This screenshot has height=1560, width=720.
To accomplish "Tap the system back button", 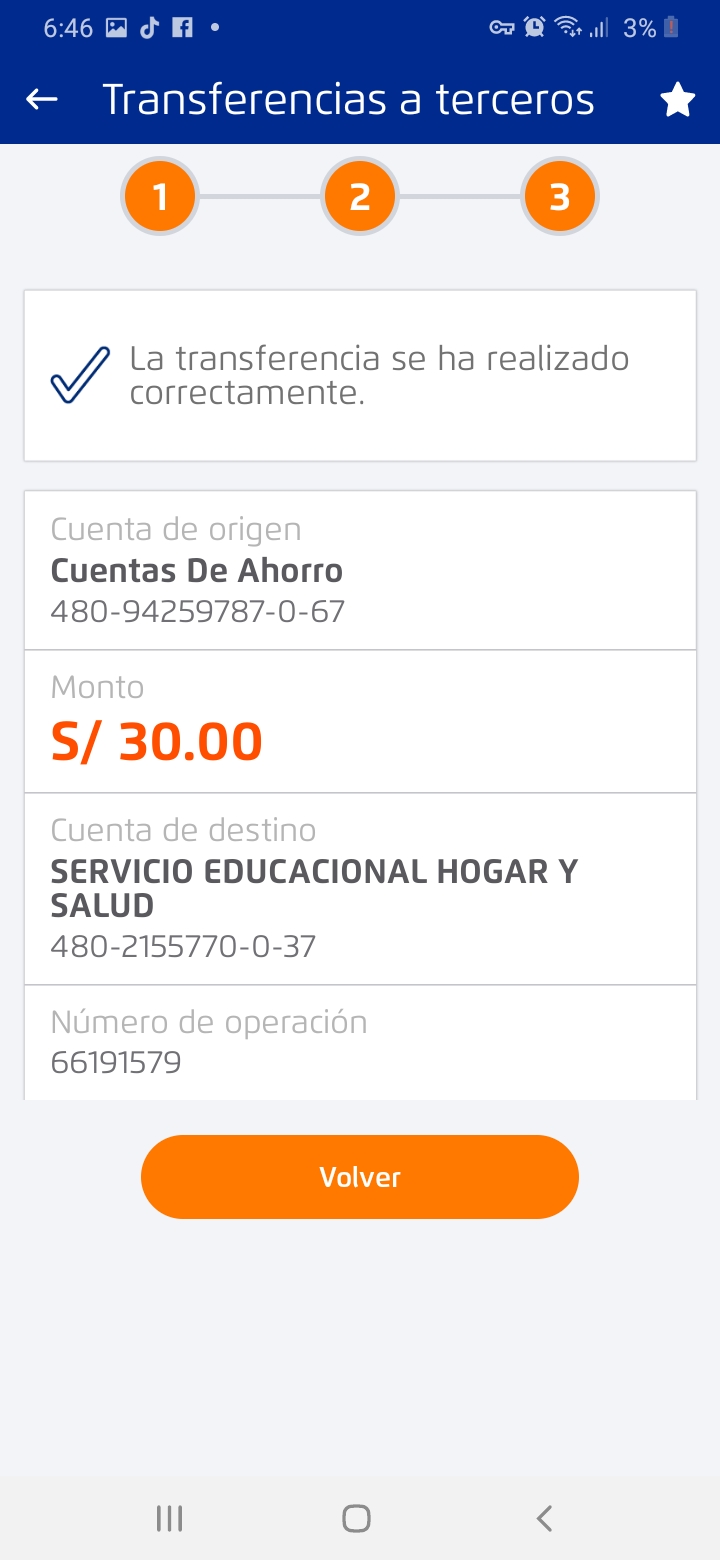I will [544, 1519].
